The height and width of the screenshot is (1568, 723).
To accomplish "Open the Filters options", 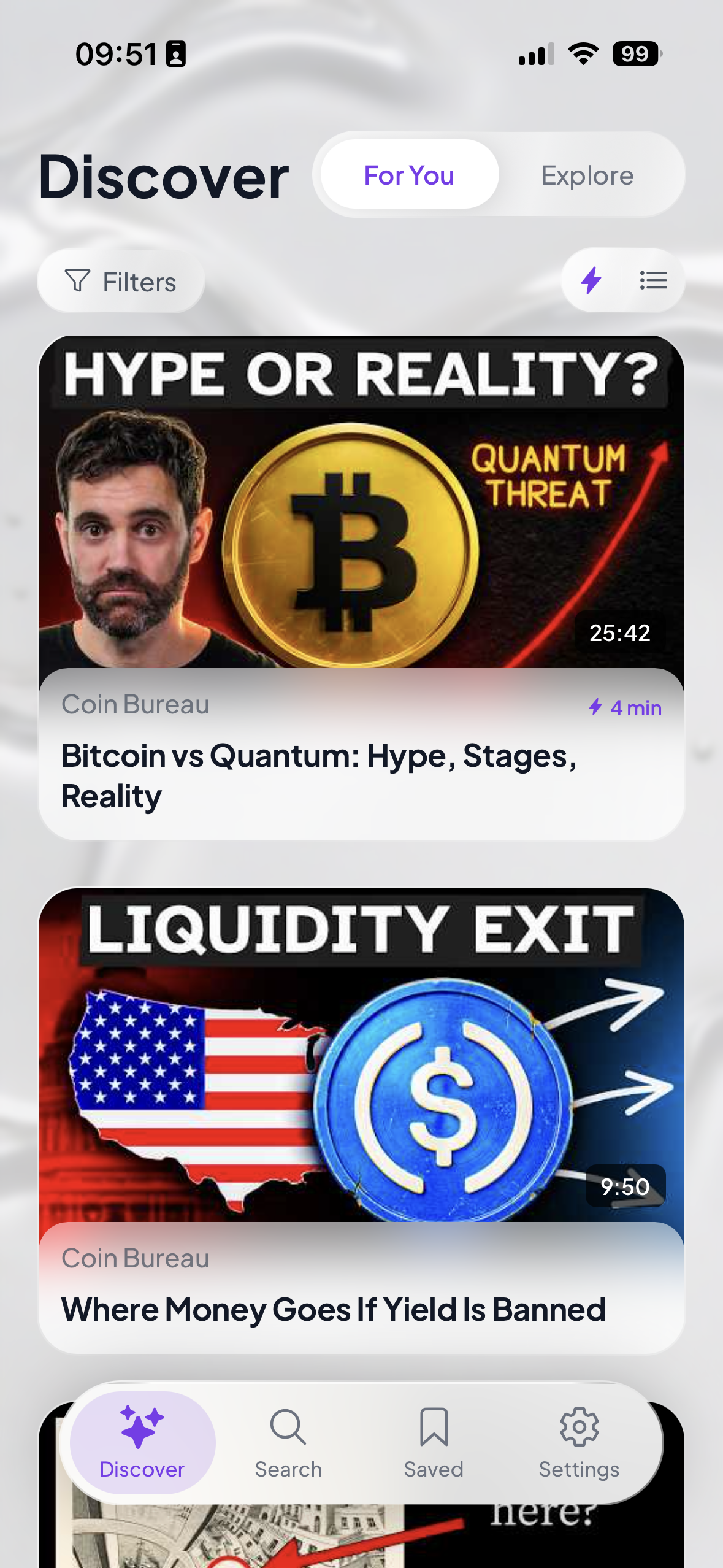I will coord(121,282).
